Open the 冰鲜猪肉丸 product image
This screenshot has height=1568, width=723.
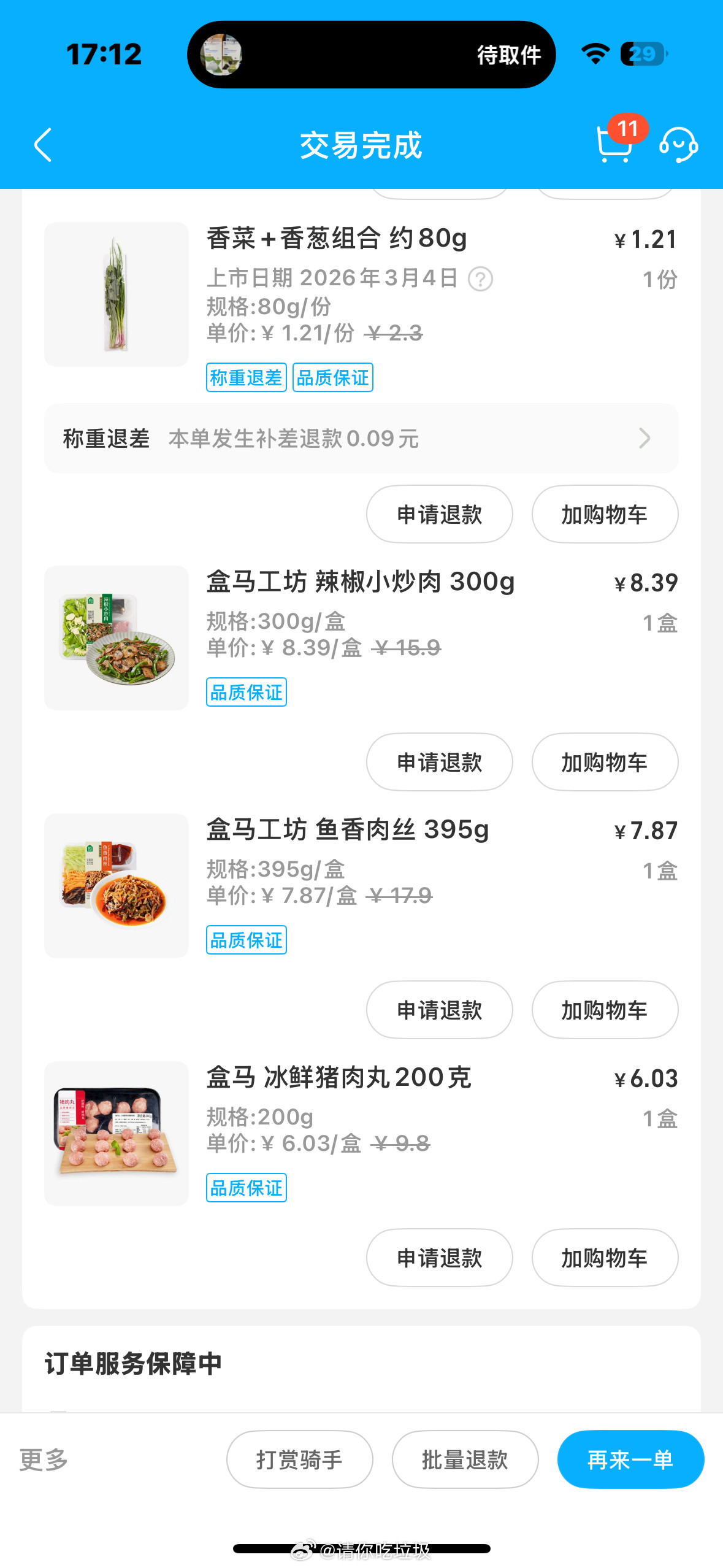tap(116, 1132)
